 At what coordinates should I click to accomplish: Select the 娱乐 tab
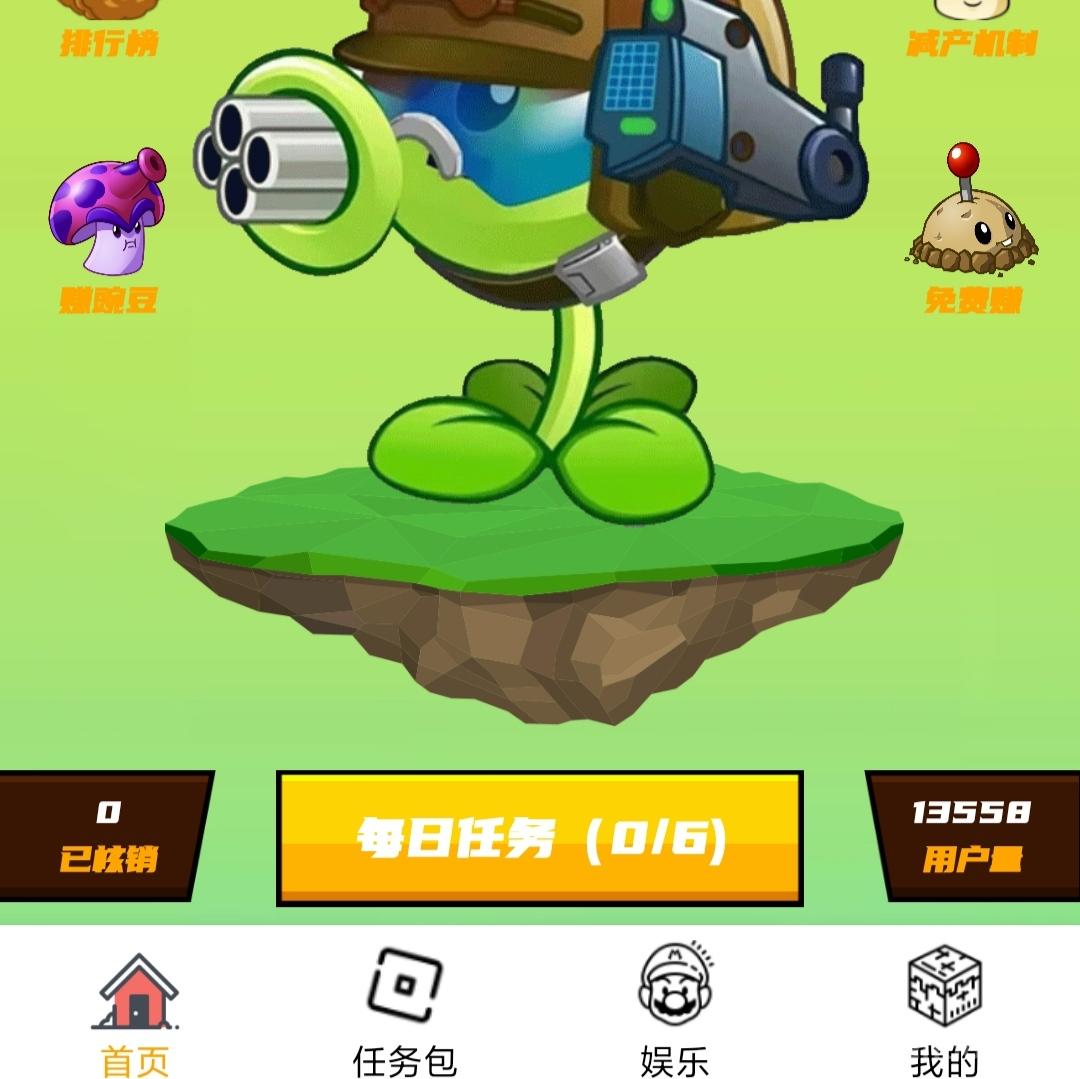[x=675, y=1010]
